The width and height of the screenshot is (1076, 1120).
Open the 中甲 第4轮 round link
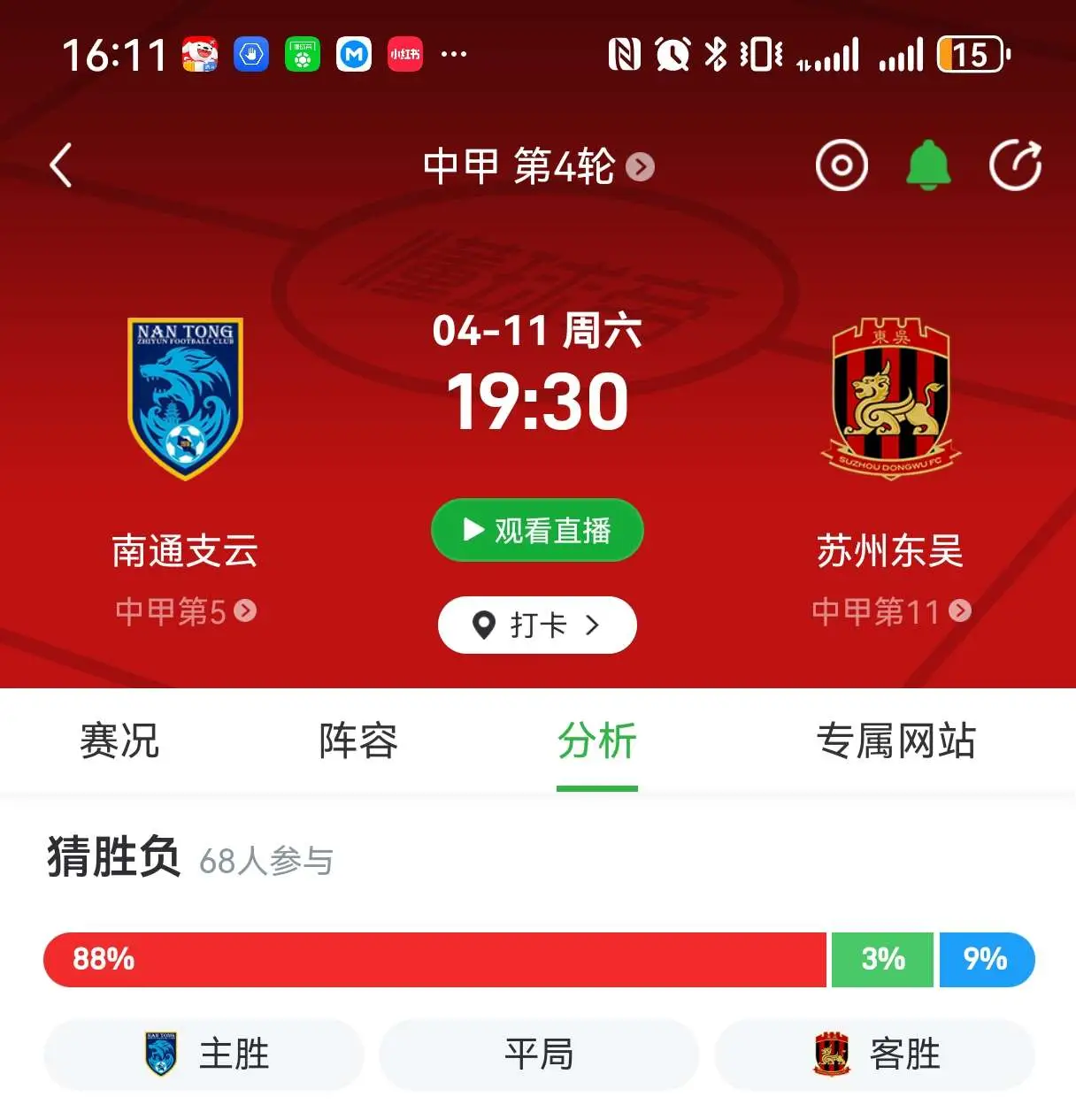tap(538, 166)
